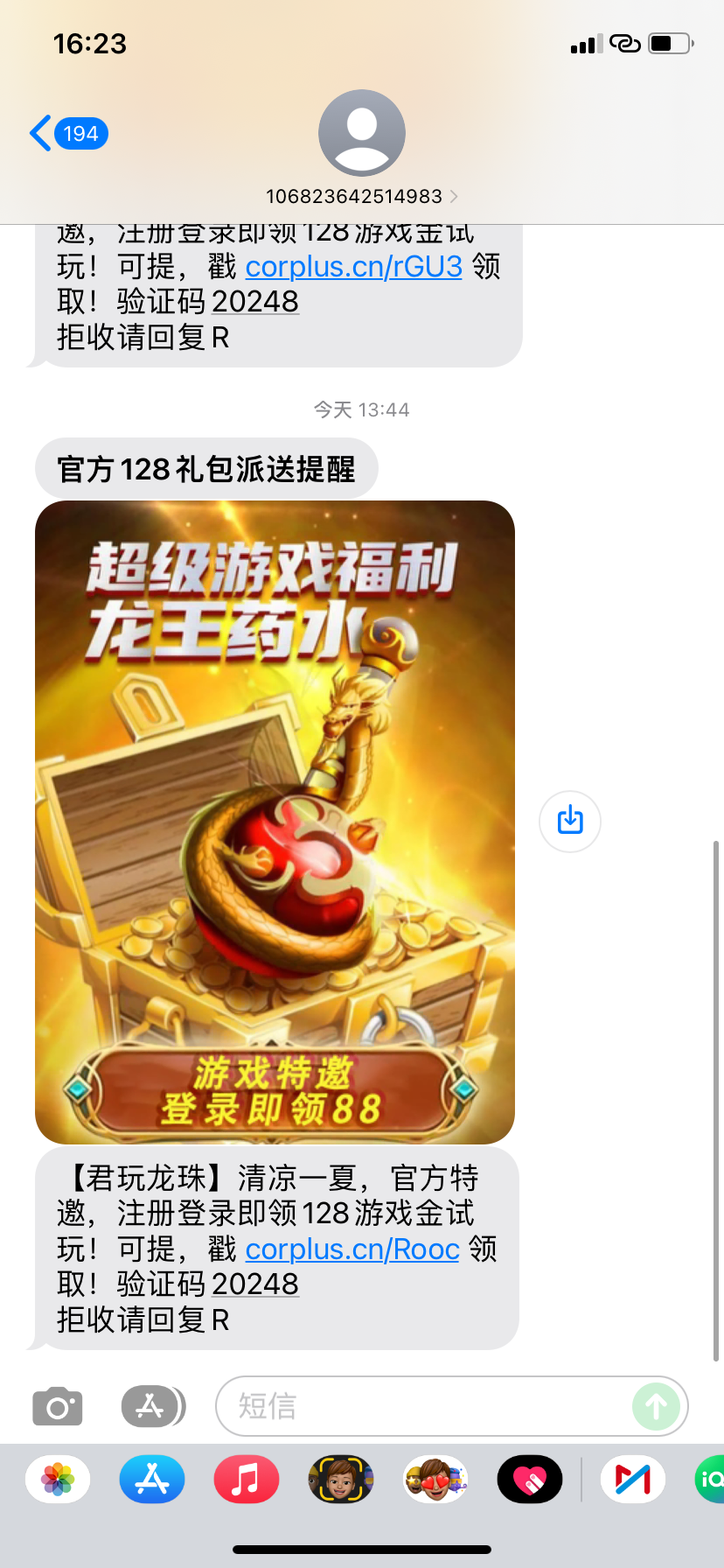Screen dimensions: 724x1568
Task: Tap the verification code 20248 in the latest message
Action: (x=254, y=1284)
